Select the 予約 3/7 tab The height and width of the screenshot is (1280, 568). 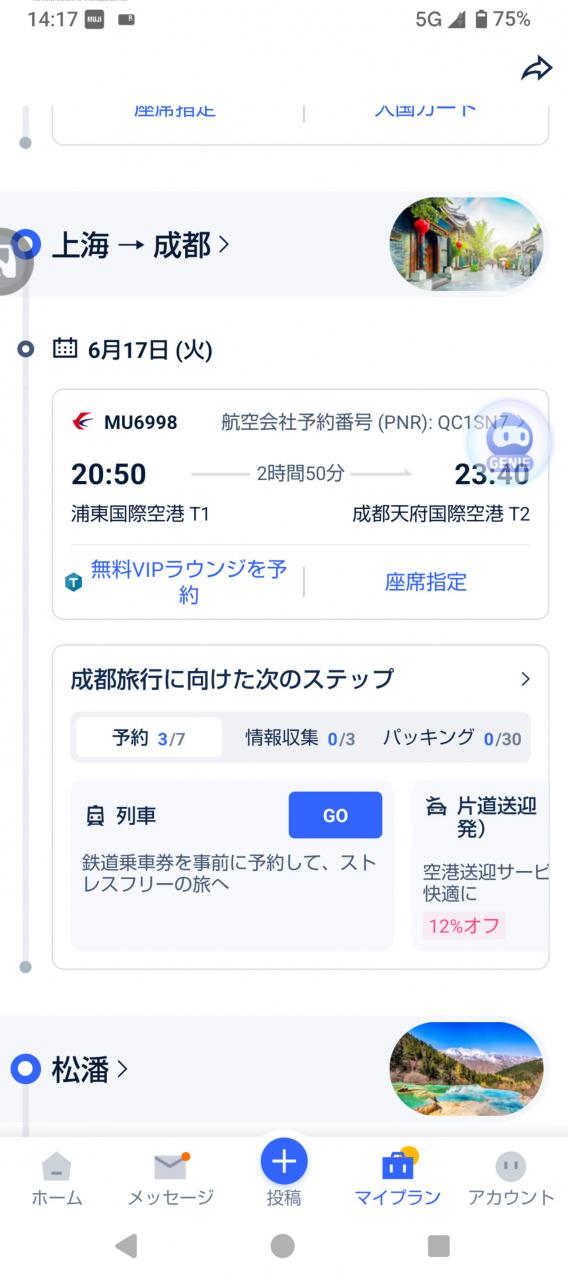pyautogui.click(x=149, y=738)
